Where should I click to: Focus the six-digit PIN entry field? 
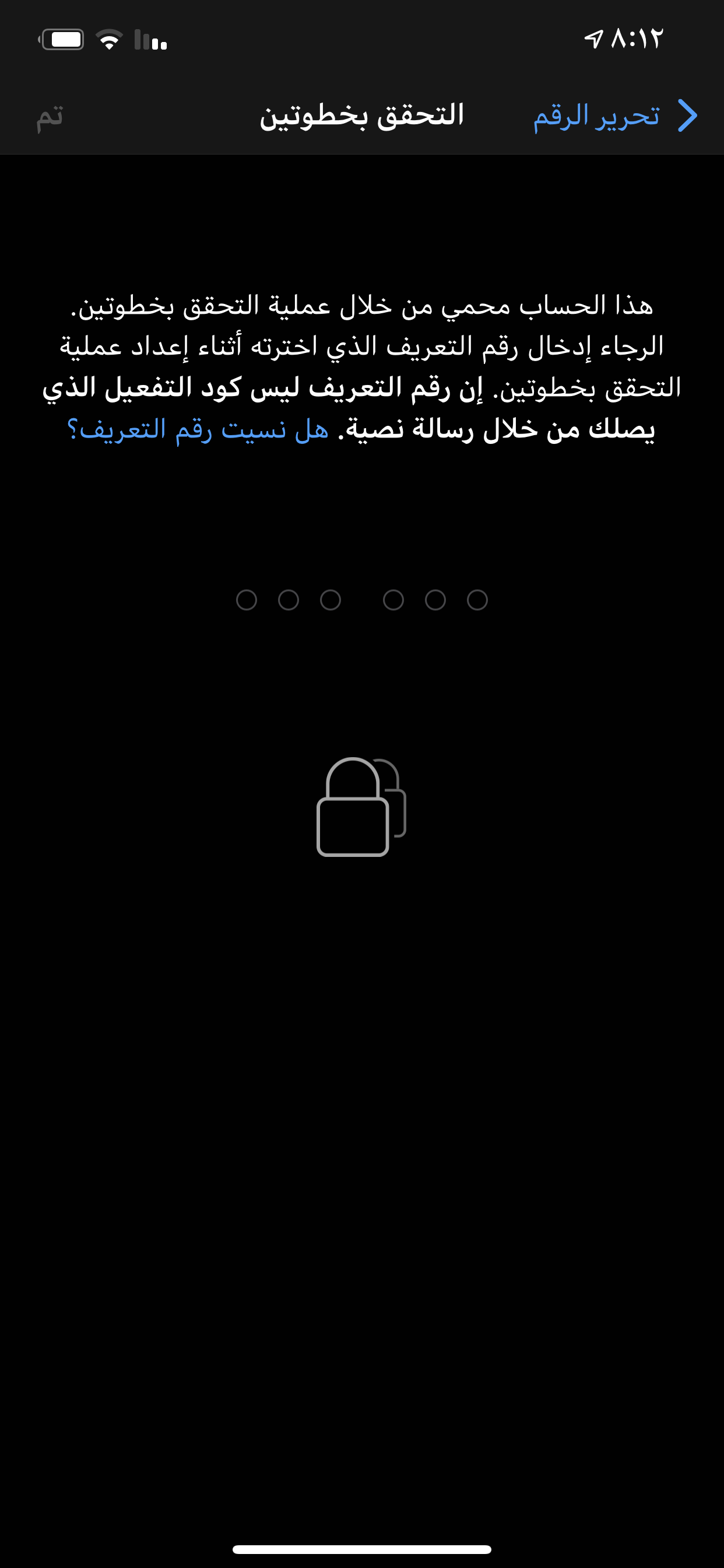[361, 600]
